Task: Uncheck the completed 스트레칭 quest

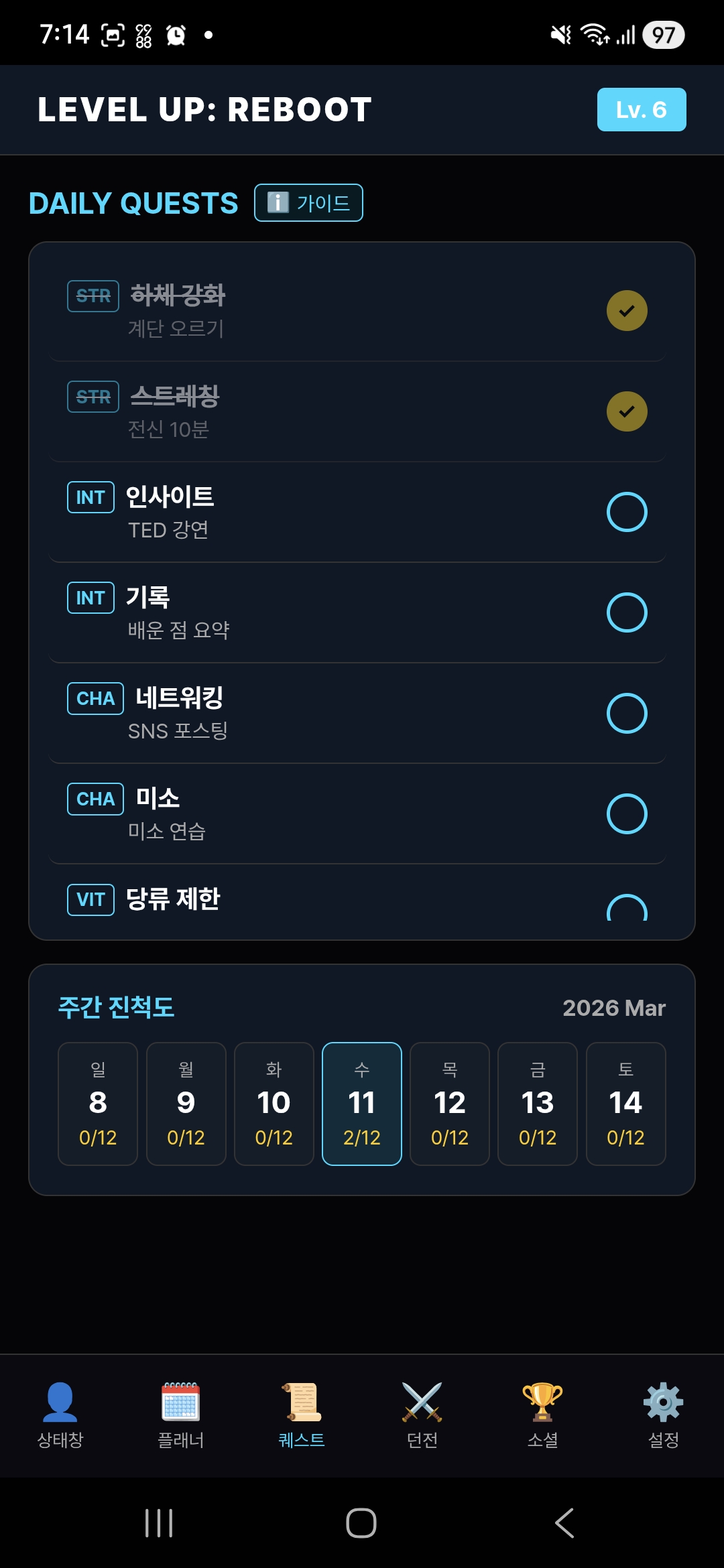Action: point(626,411)
